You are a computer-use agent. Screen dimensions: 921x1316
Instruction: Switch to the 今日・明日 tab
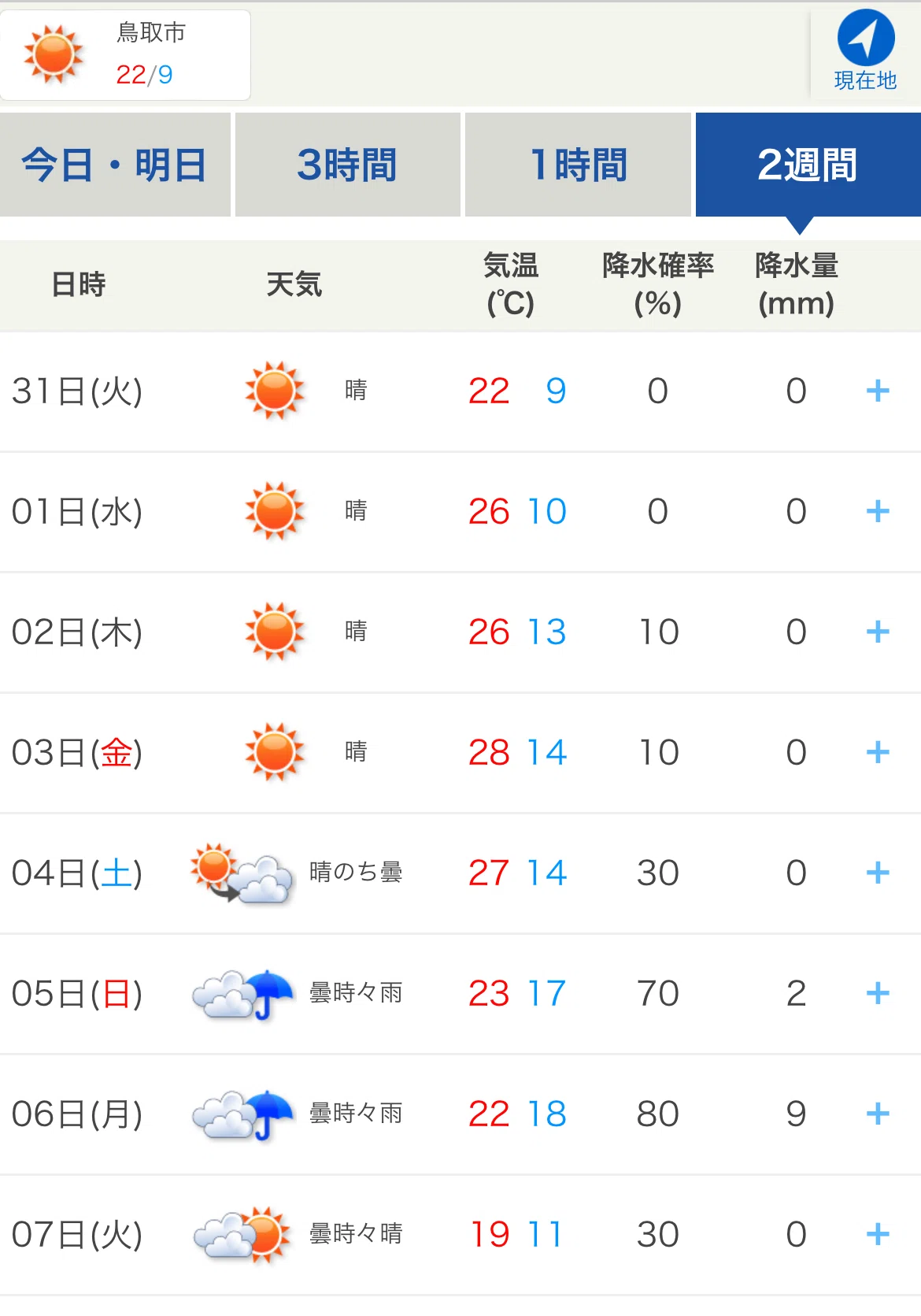click(x=115, y=165)
